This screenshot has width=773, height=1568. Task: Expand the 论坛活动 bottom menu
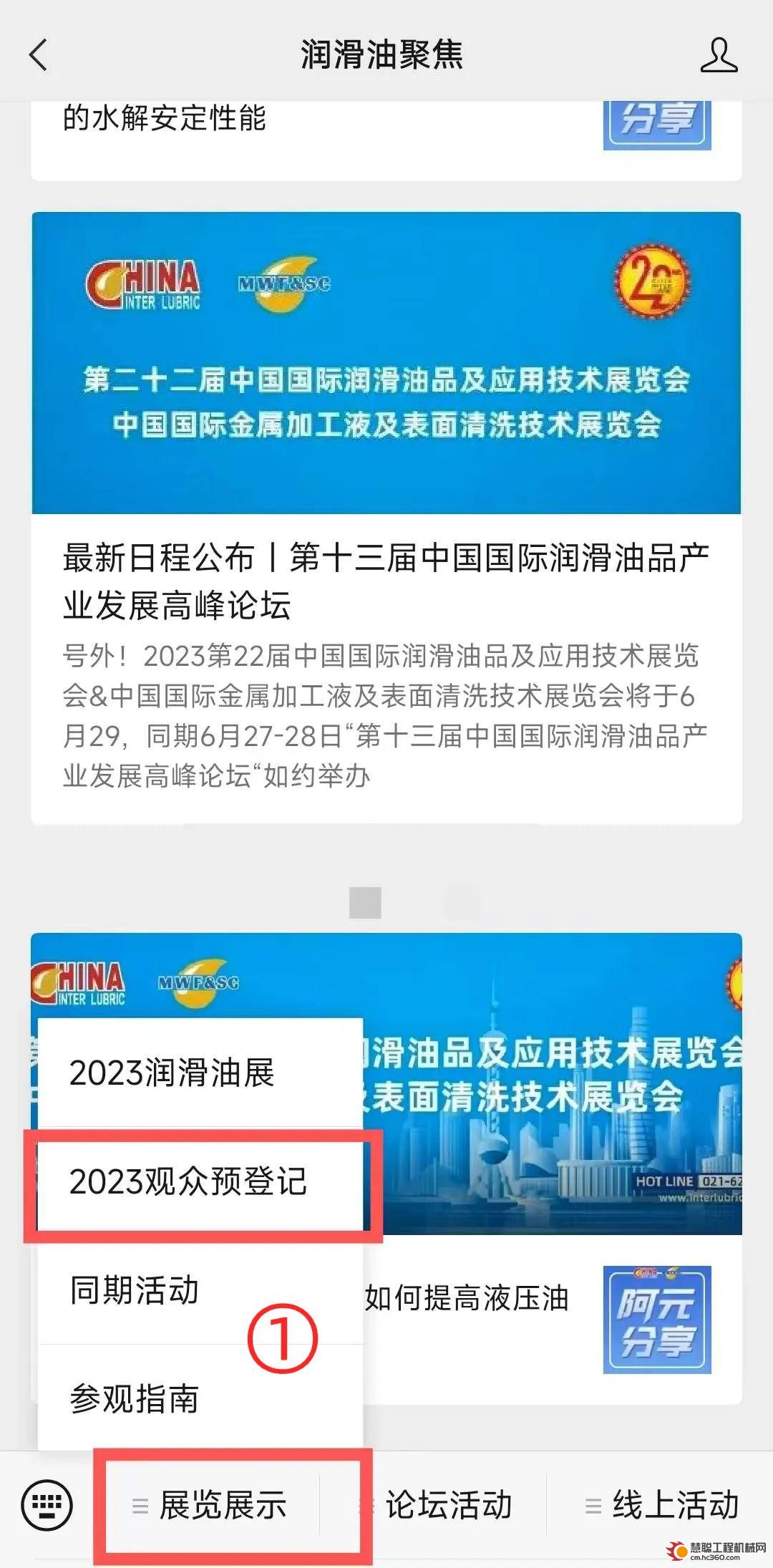[x=449, y=1505]
